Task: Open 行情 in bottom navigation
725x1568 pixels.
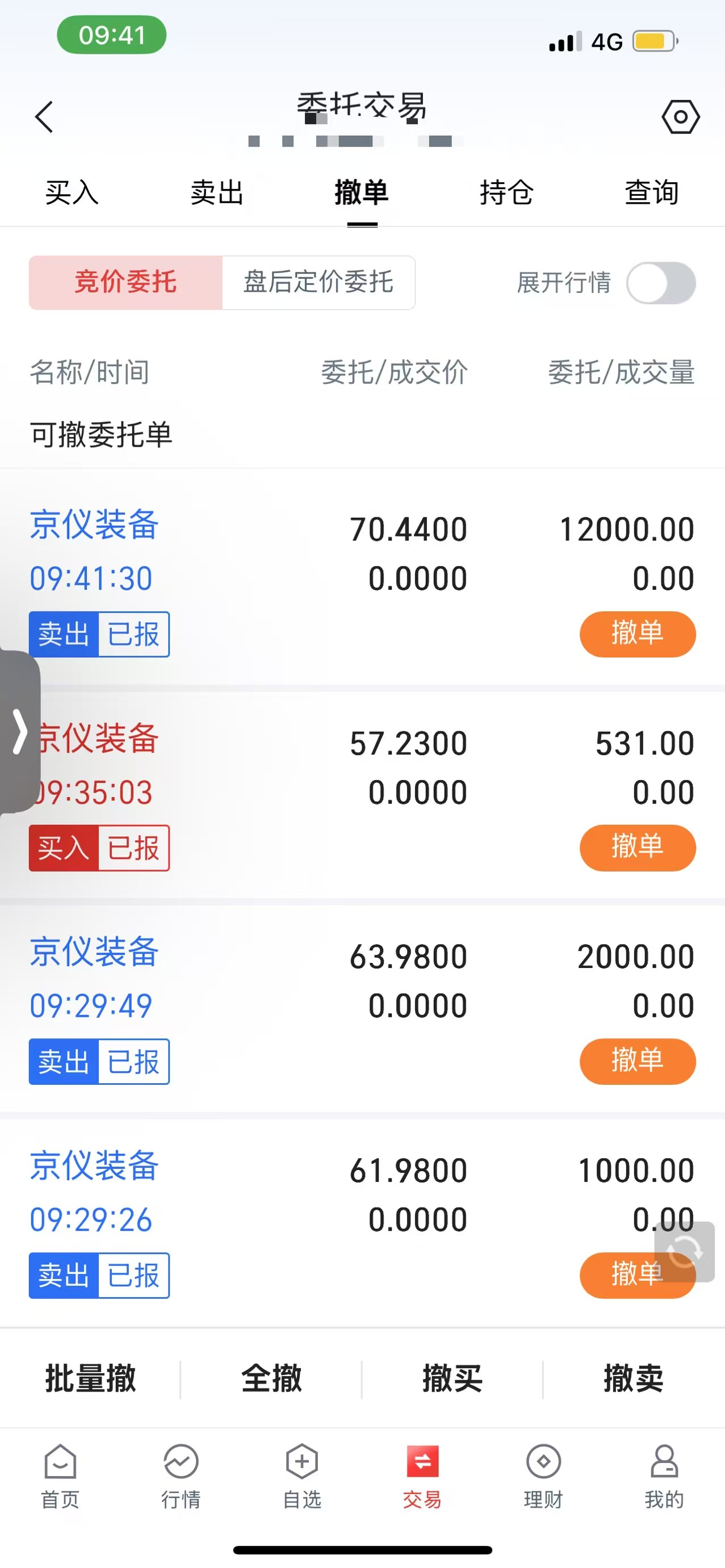Action: [181, 1476]
